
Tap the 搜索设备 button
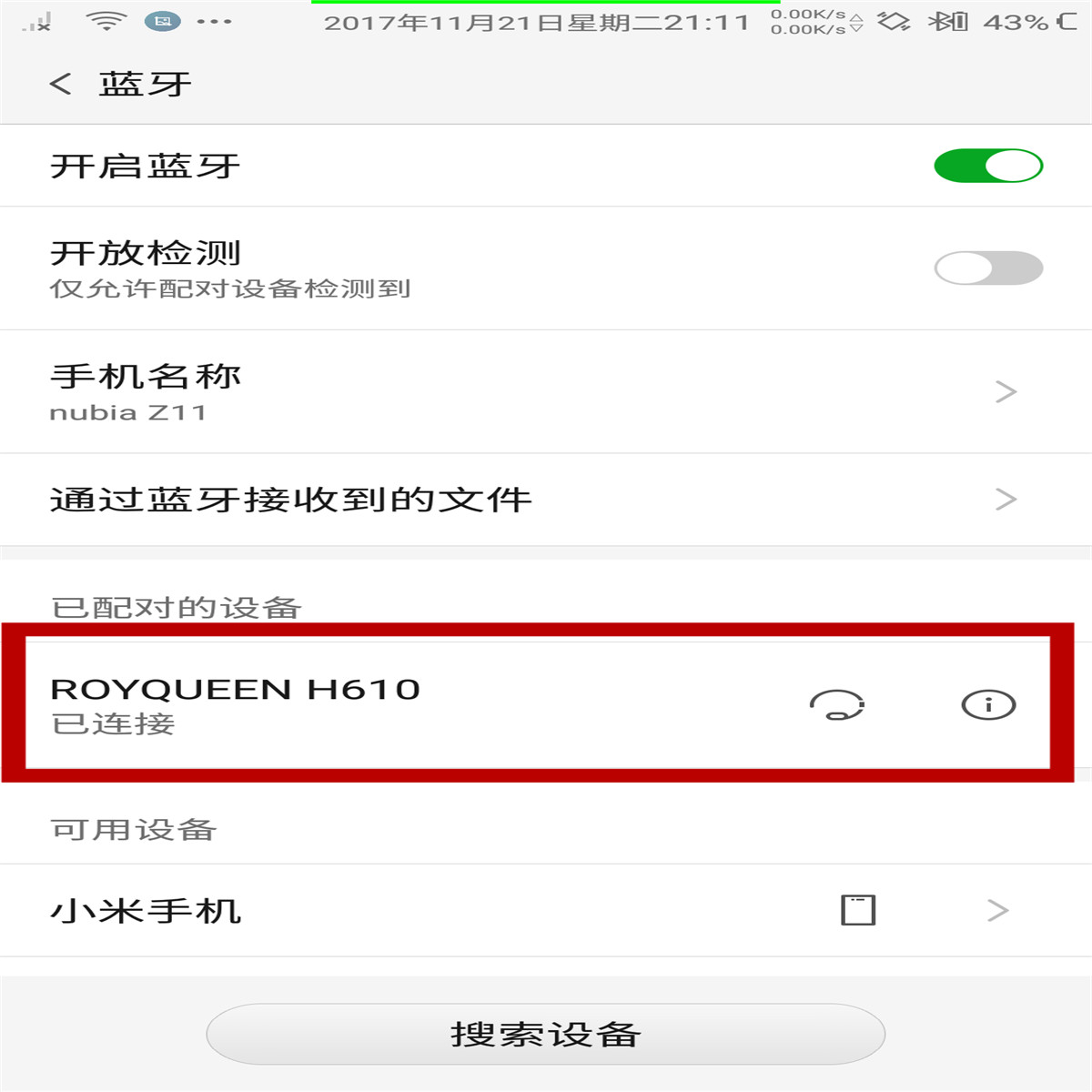(546, 1035)
